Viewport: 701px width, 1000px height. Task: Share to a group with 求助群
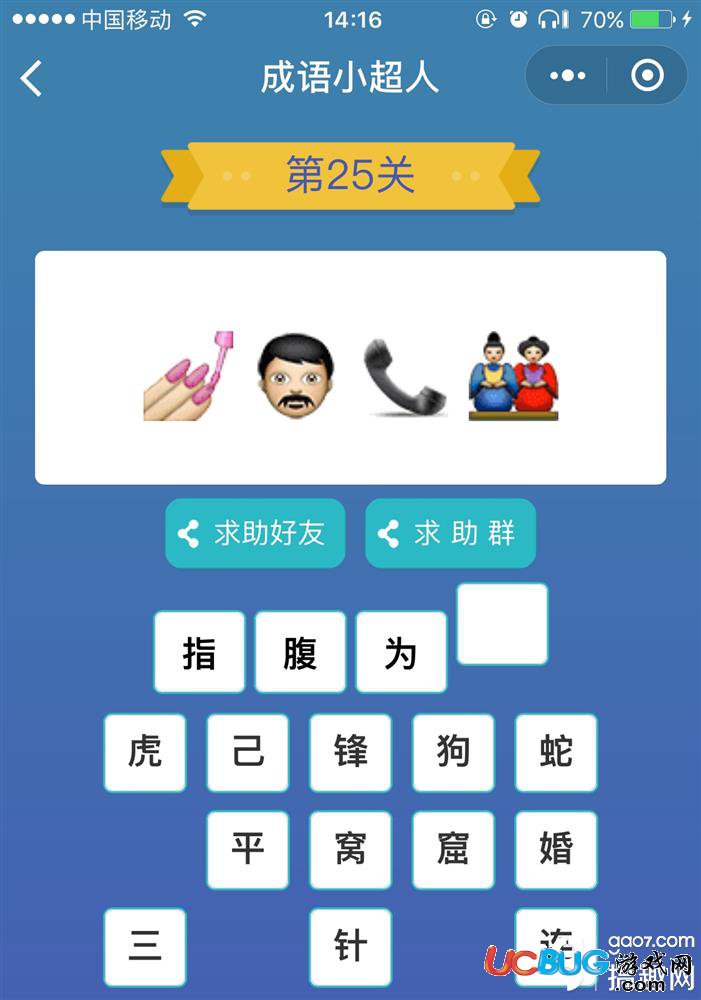[x=450, y=533]
